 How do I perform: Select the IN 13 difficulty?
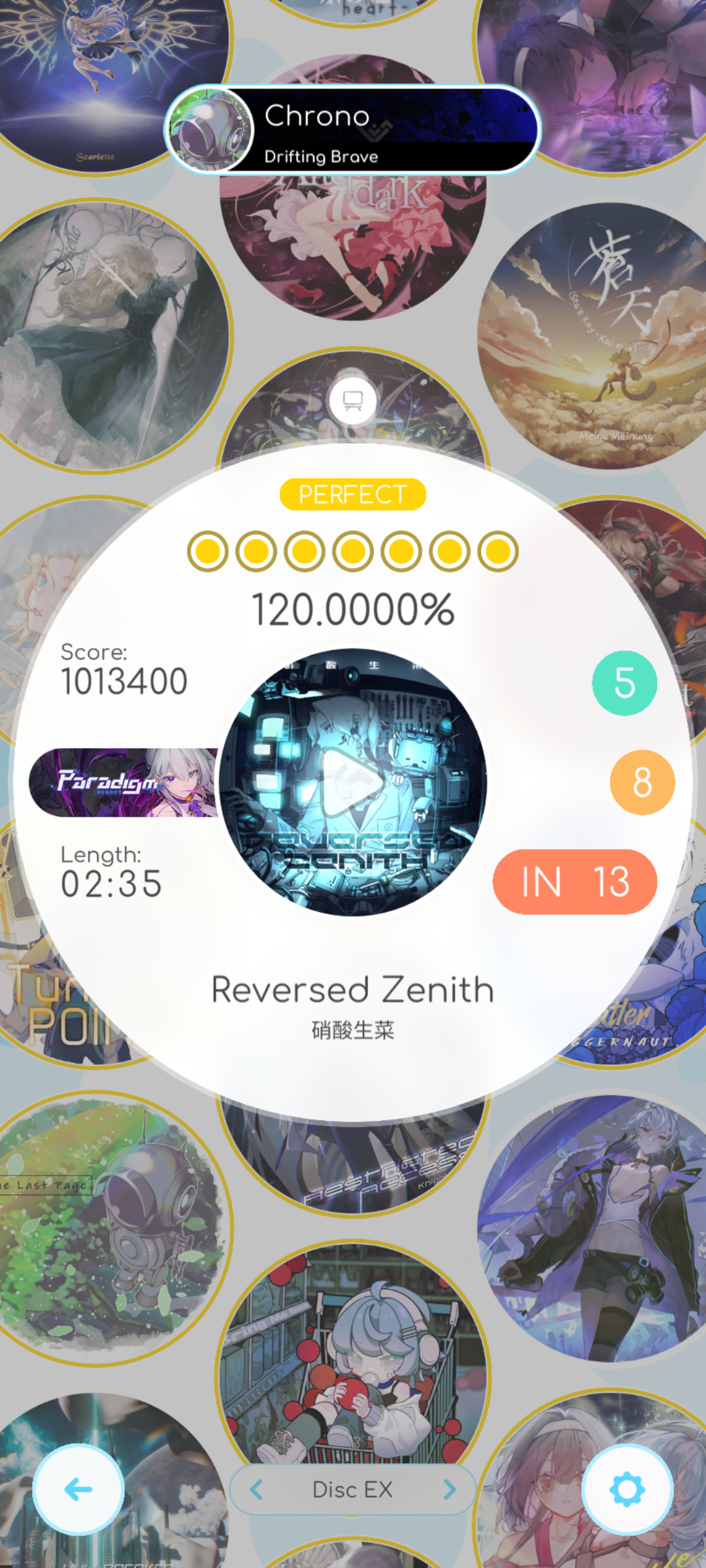[575, 881]
